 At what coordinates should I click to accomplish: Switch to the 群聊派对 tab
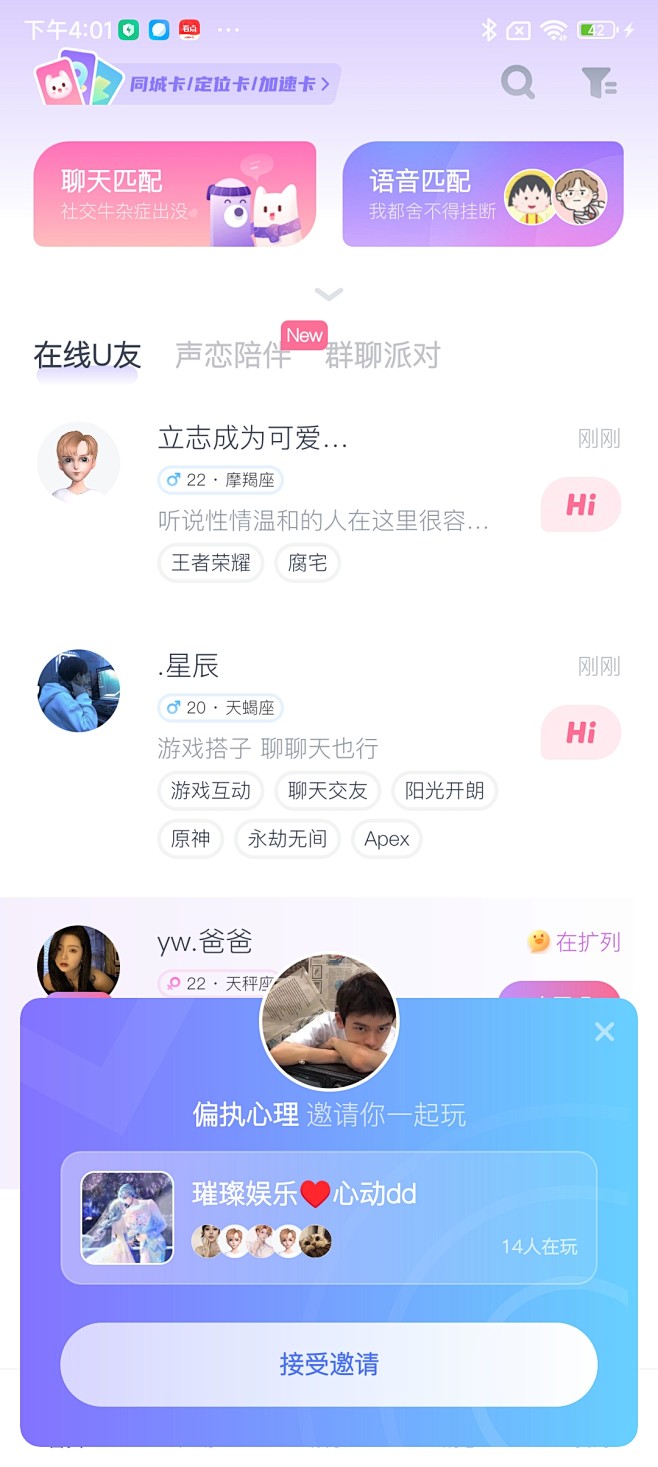(383, 356)
